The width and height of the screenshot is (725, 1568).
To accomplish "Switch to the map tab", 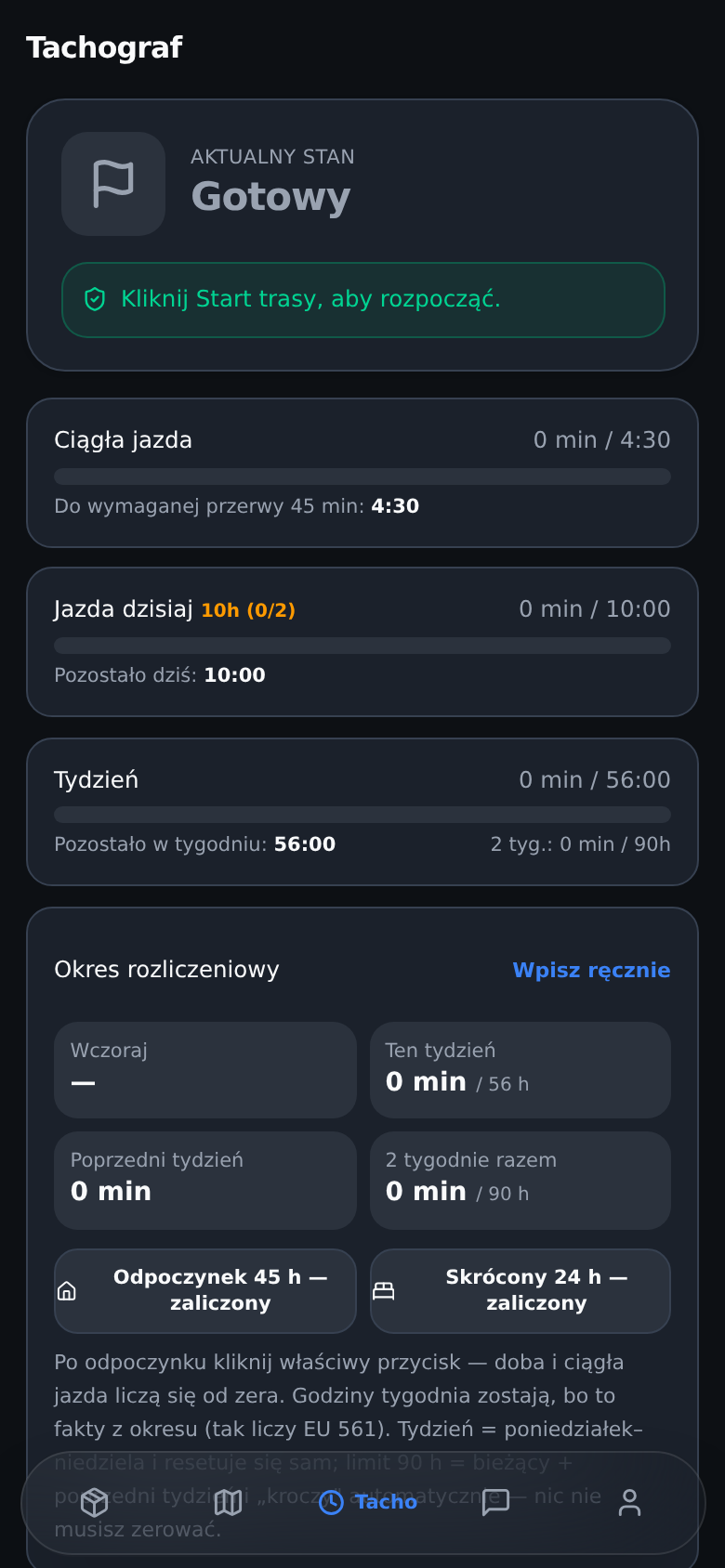I will click(x=229, y=1502).
